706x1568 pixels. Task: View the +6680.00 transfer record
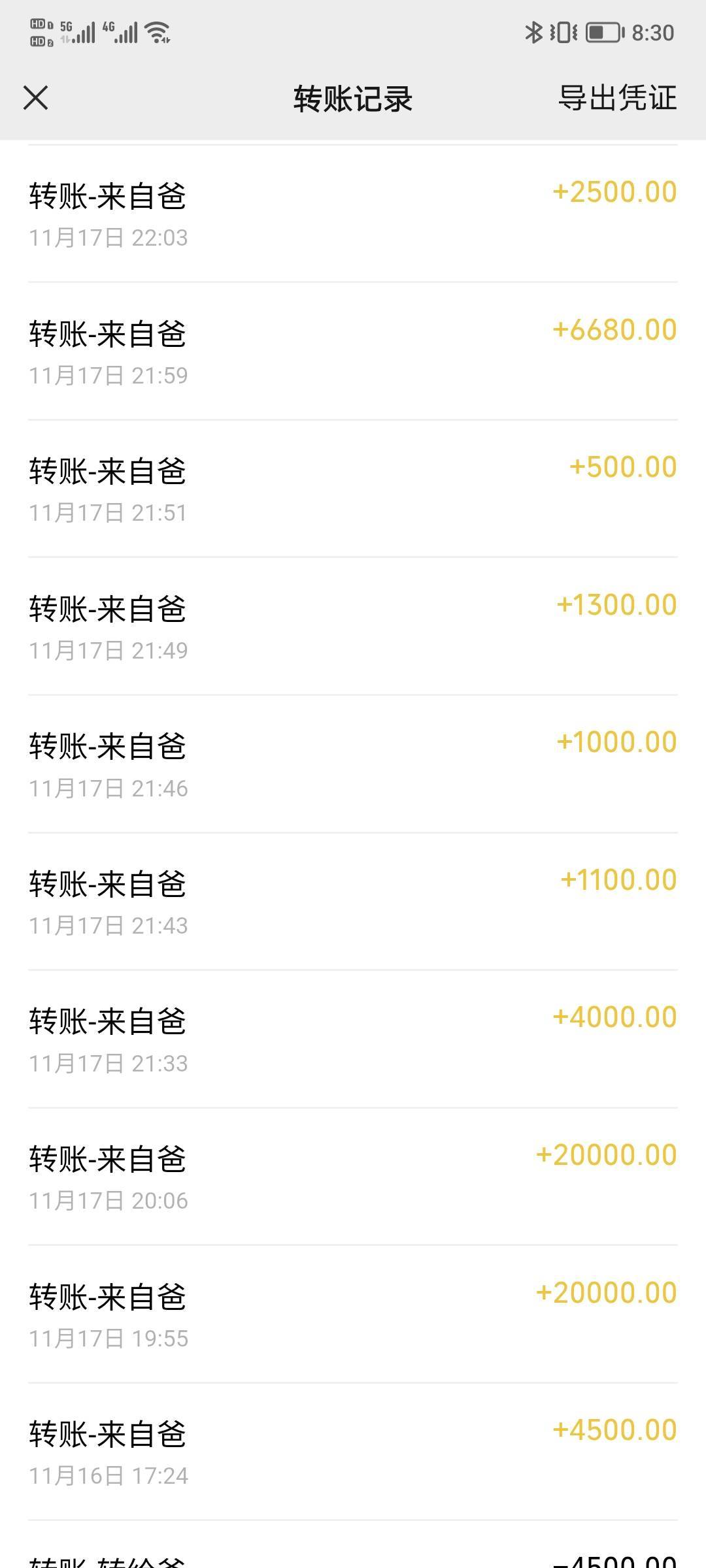tap(353, 352)
